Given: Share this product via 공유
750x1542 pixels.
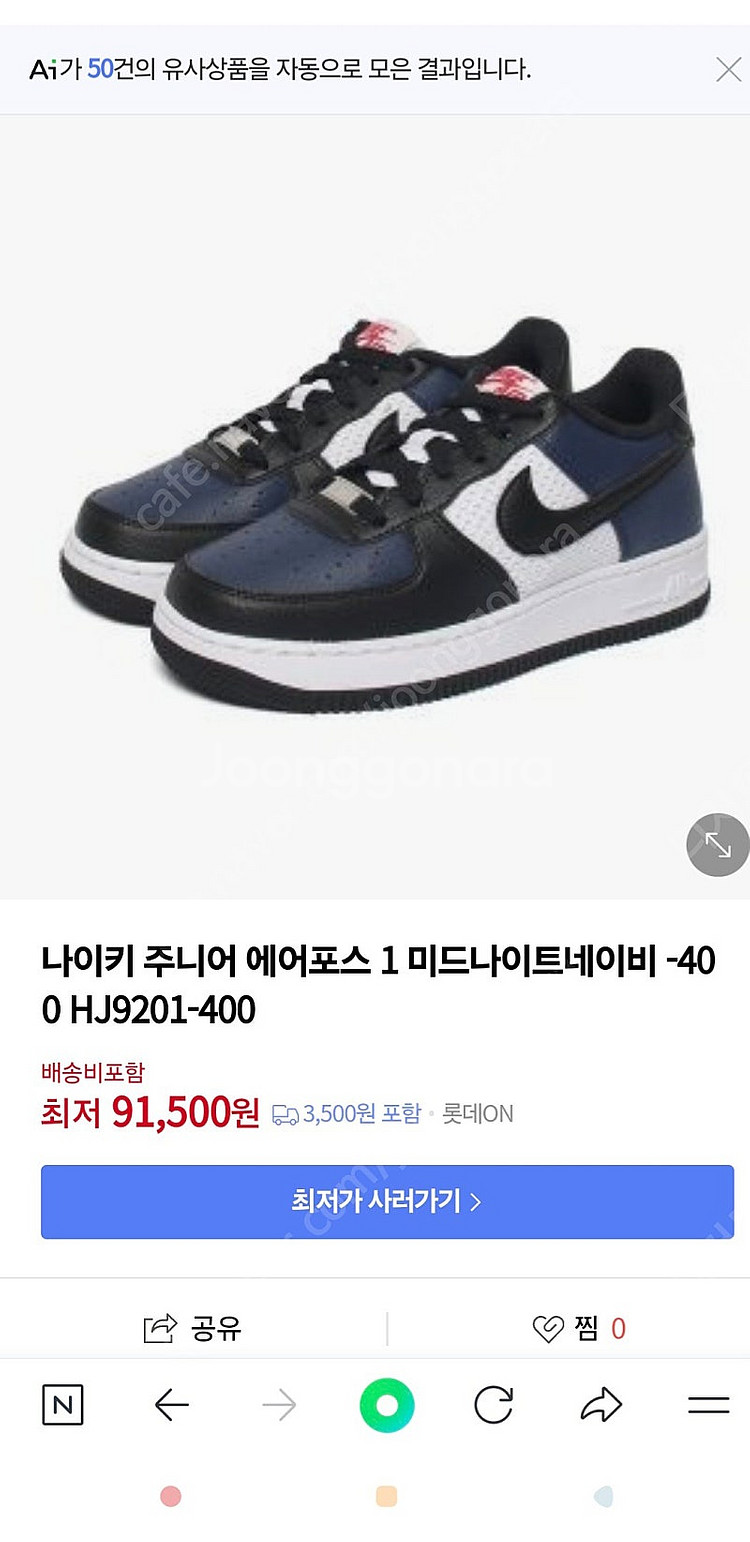Looking at the screenshot, I should pos(193,1328).
